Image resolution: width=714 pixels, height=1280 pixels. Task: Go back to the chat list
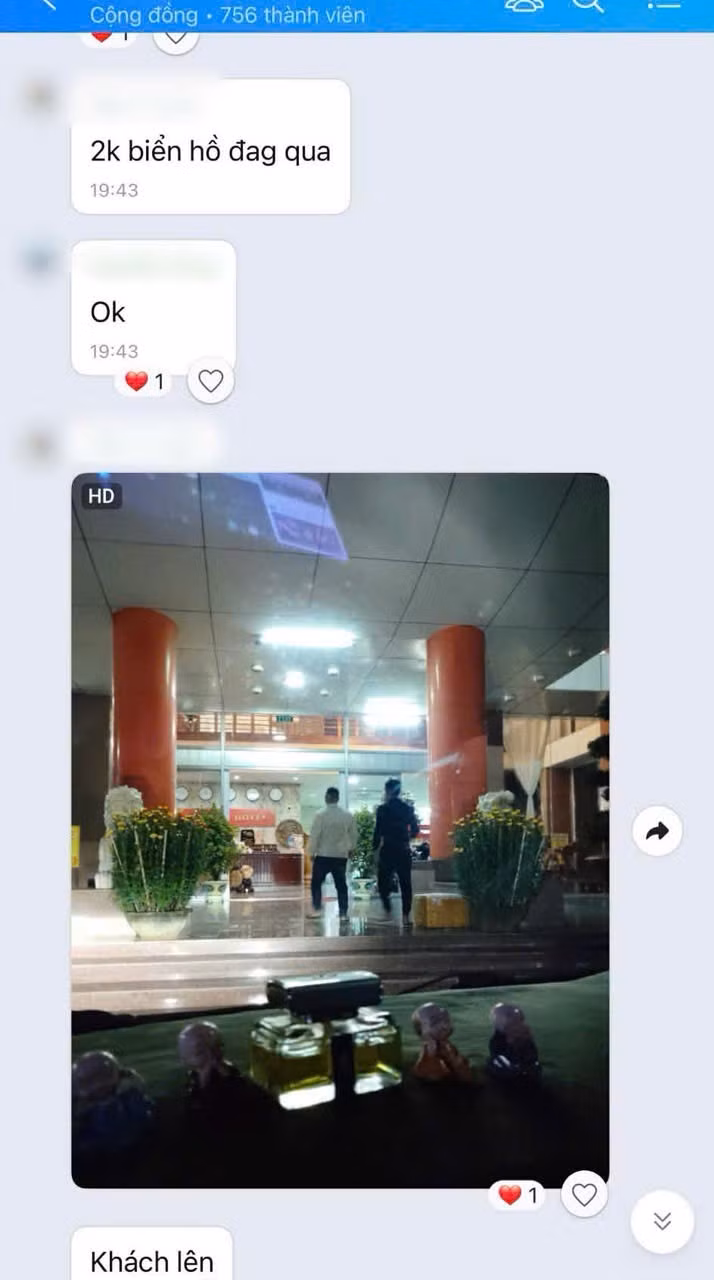(45, 5)
